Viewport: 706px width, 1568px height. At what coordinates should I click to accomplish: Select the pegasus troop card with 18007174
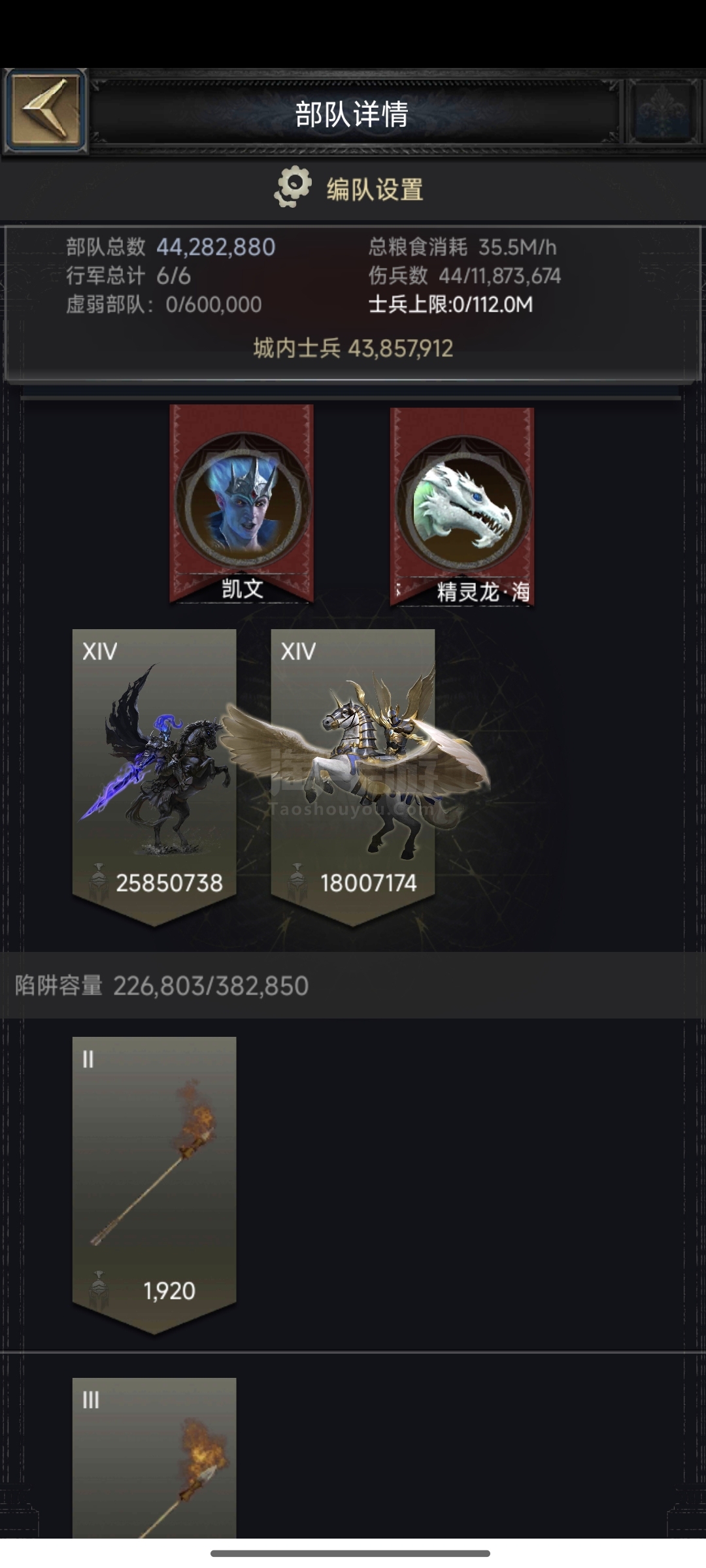pos(353,777)
